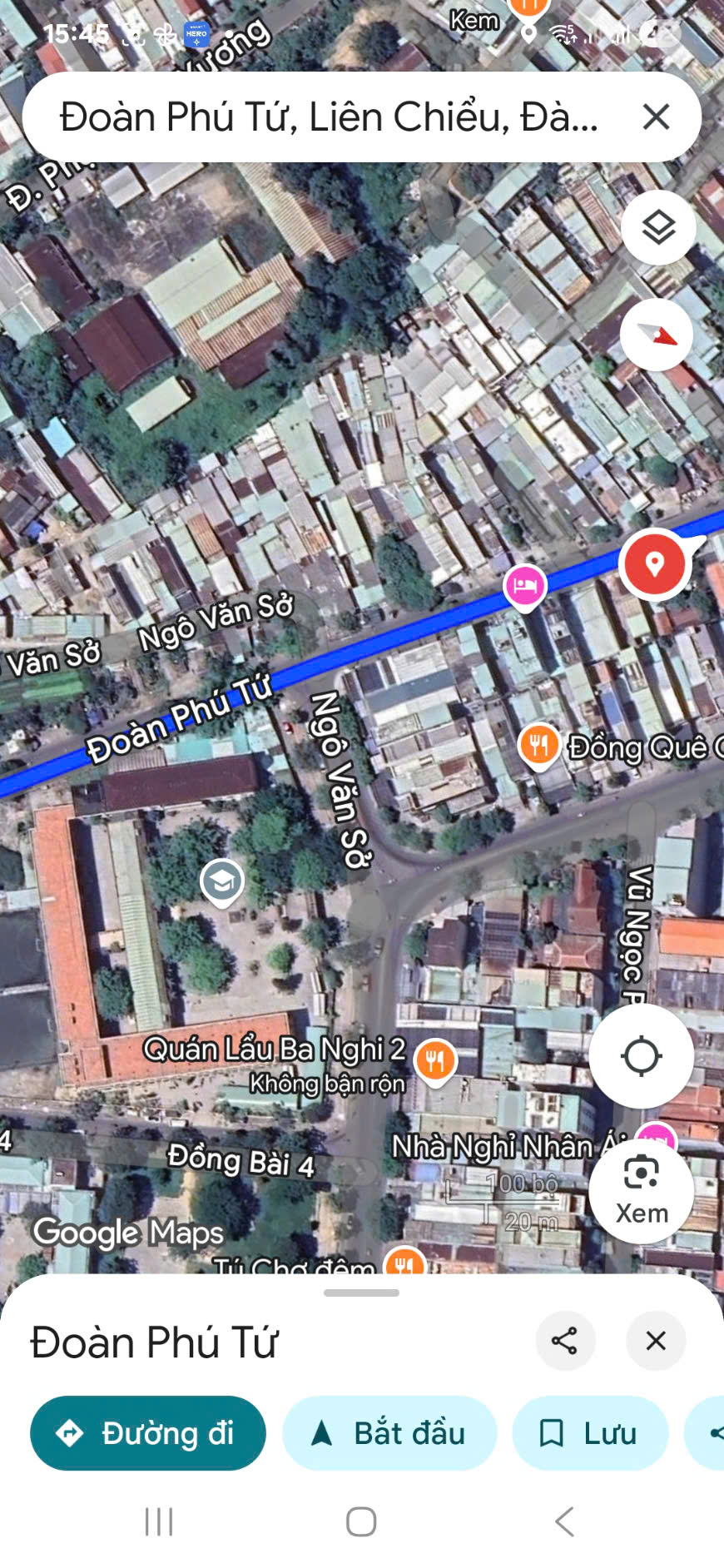Open the Đồng Quê restaurant marker
This screenshot has height=1568, width=724.
538,744
